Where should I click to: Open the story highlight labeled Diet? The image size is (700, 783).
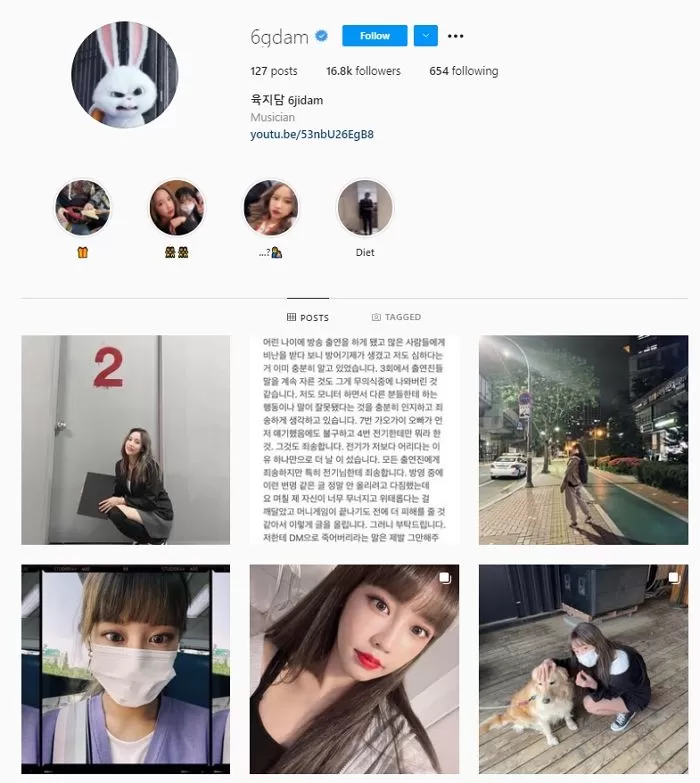[x=365, y=208]
